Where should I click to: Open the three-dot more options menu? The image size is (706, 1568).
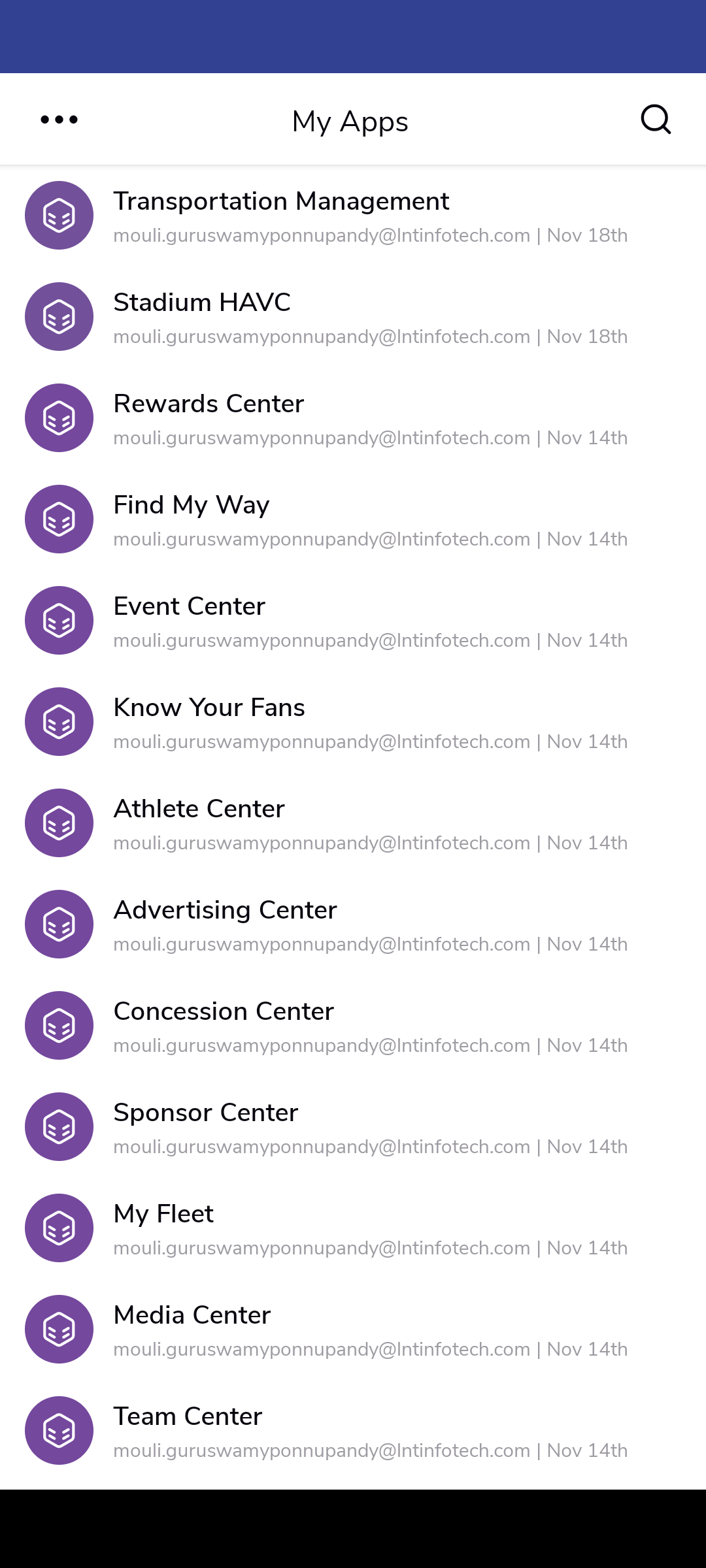pos(59,120)
